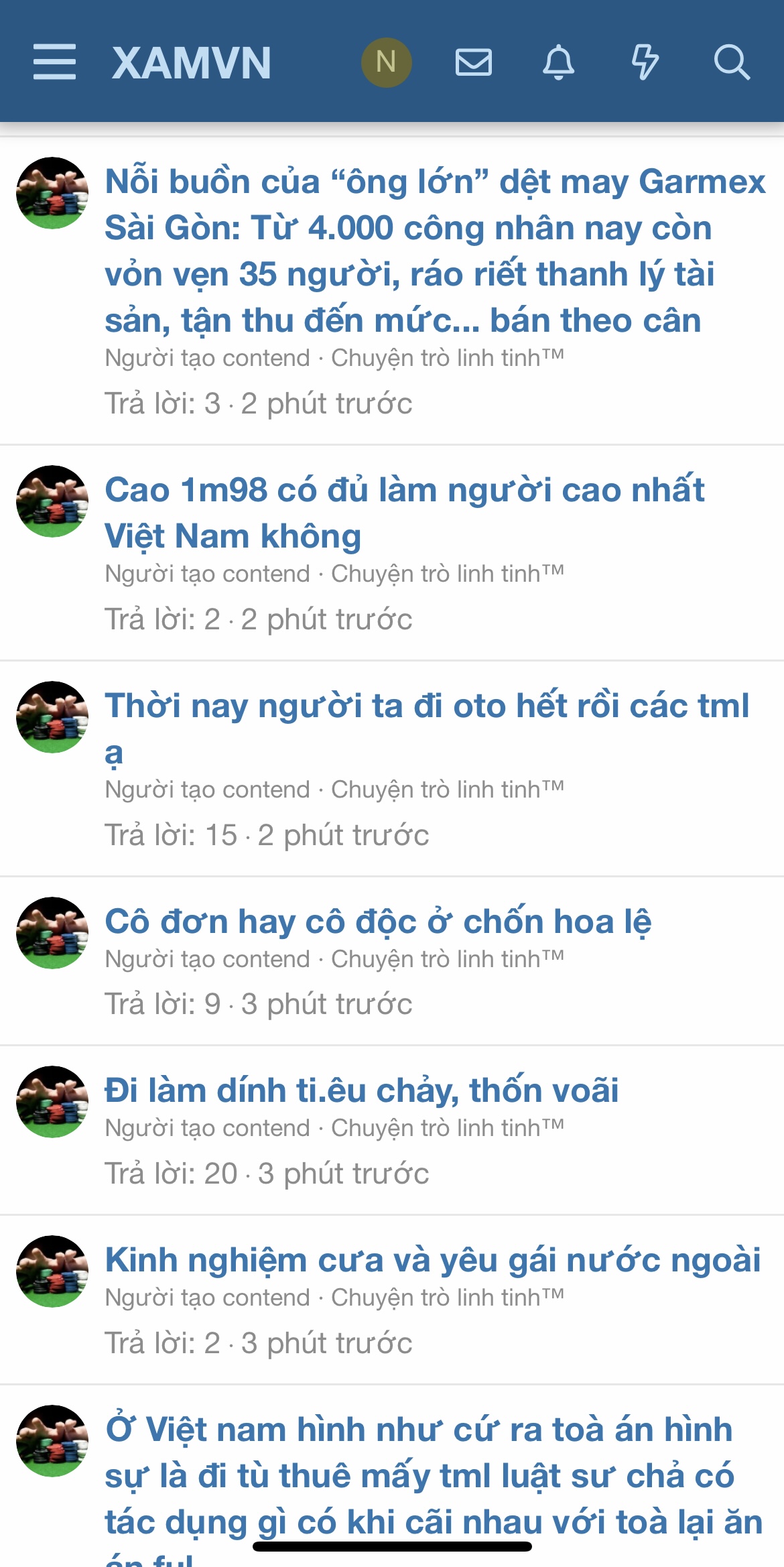Open "Thời nay người ta đi oto hết rồi"
784x1567 pixels.
click(427, 706)
